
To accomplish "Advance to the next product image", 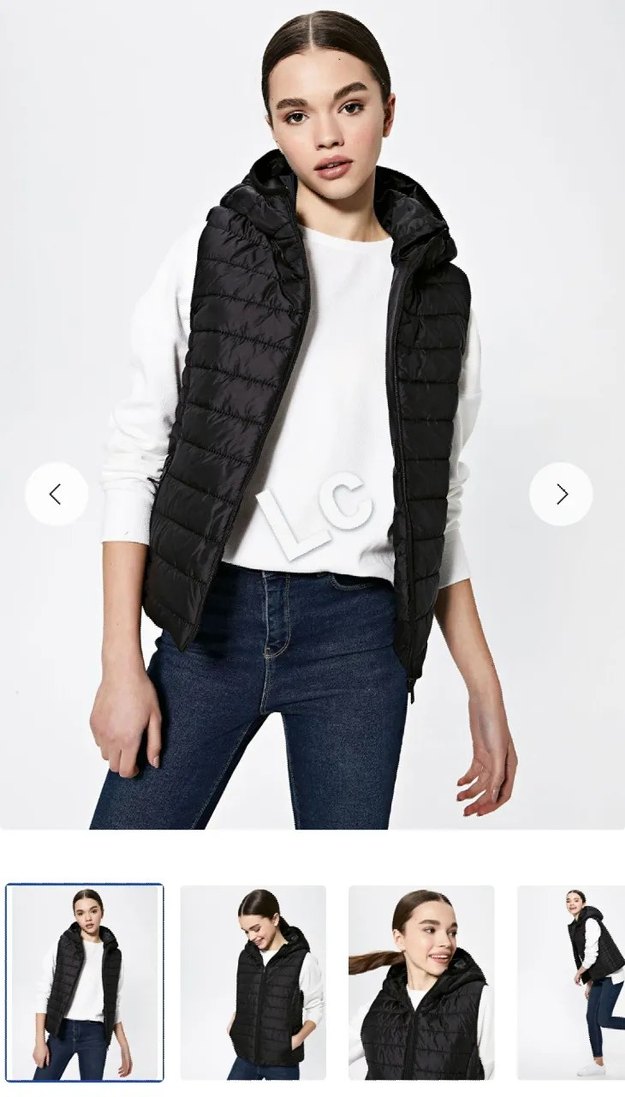I will pyautogui.click(x=561, y=493).
